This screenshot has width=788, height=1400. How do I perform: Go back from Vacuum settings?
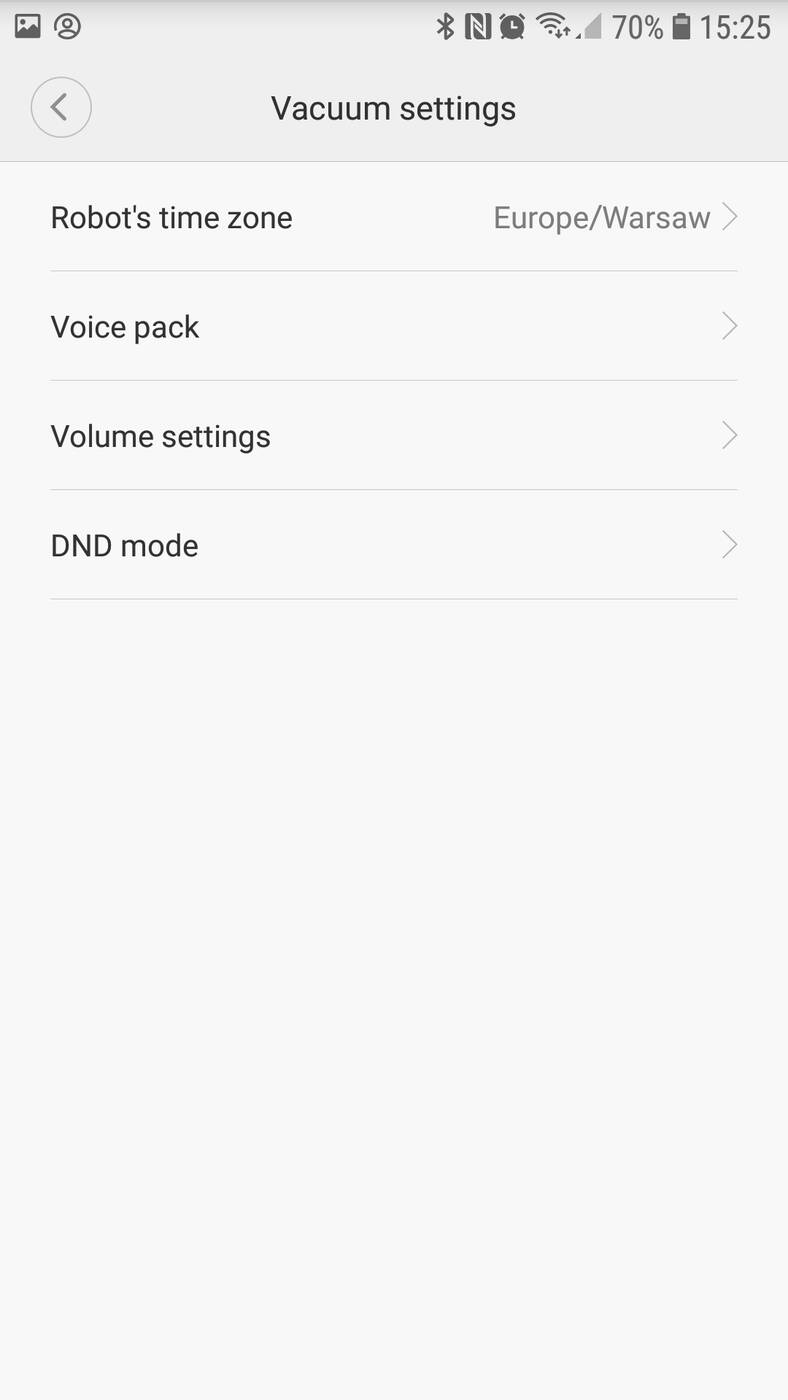point(61,107)
